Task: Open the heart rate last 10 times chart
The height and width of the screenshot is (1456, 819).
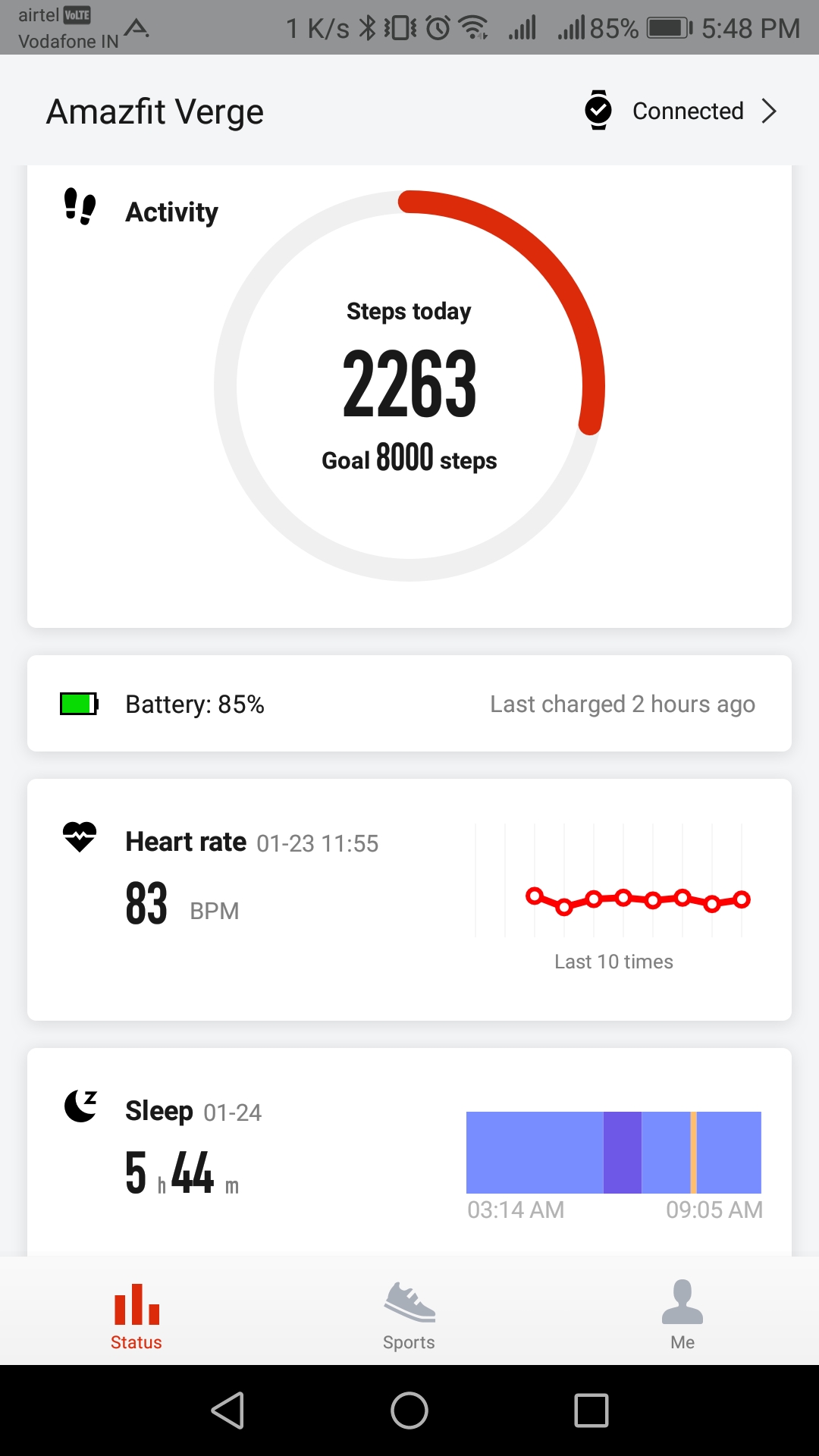Action: tap(637, 899)
